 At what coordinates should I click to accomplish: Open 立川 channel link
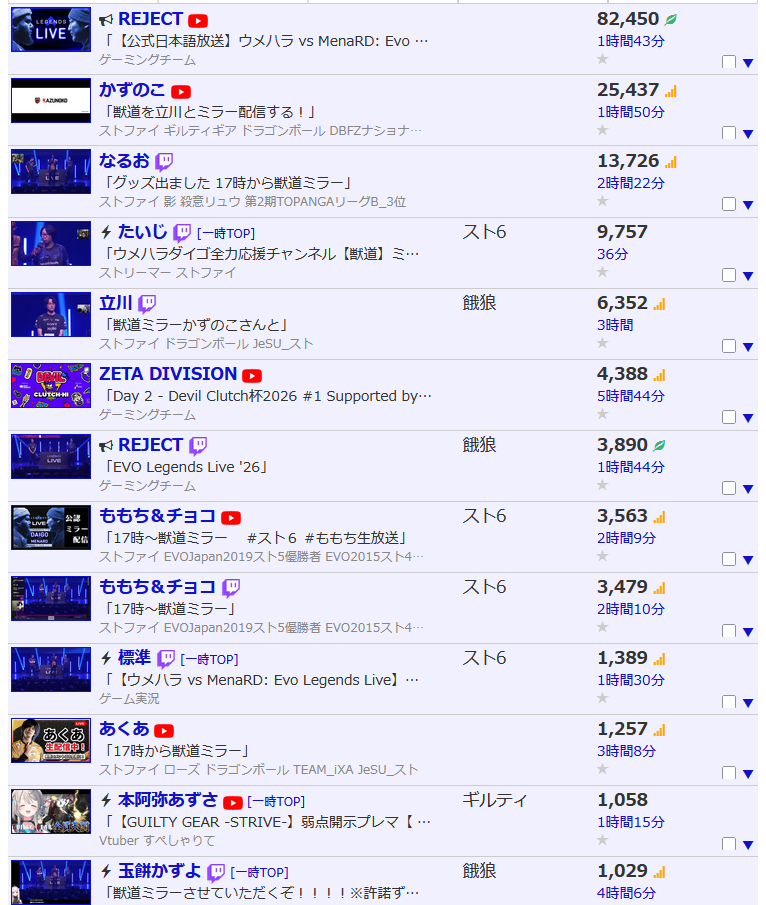[116, 303]
